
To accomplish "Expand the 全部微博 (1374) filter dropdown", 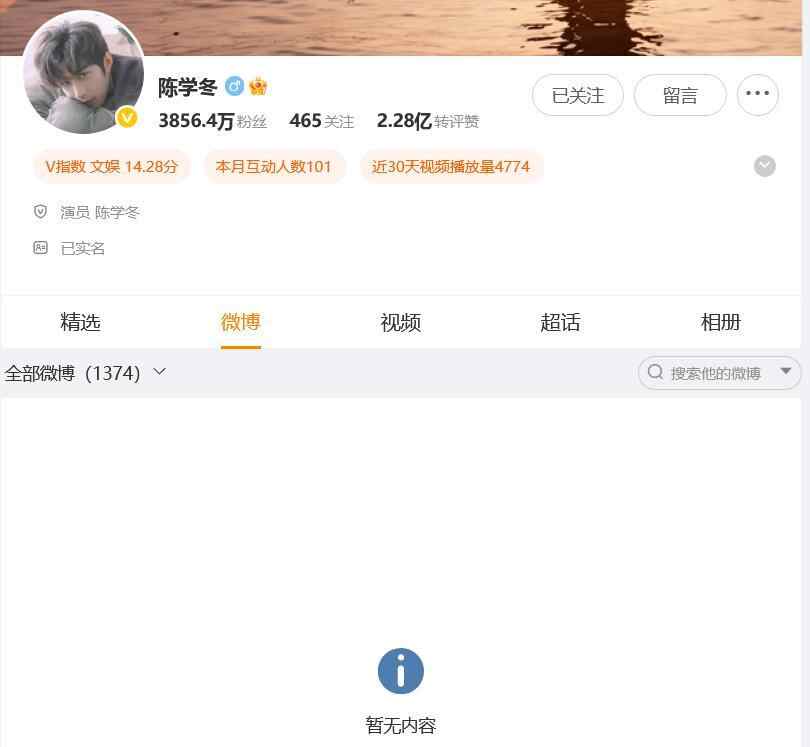I will pos(86,373).
